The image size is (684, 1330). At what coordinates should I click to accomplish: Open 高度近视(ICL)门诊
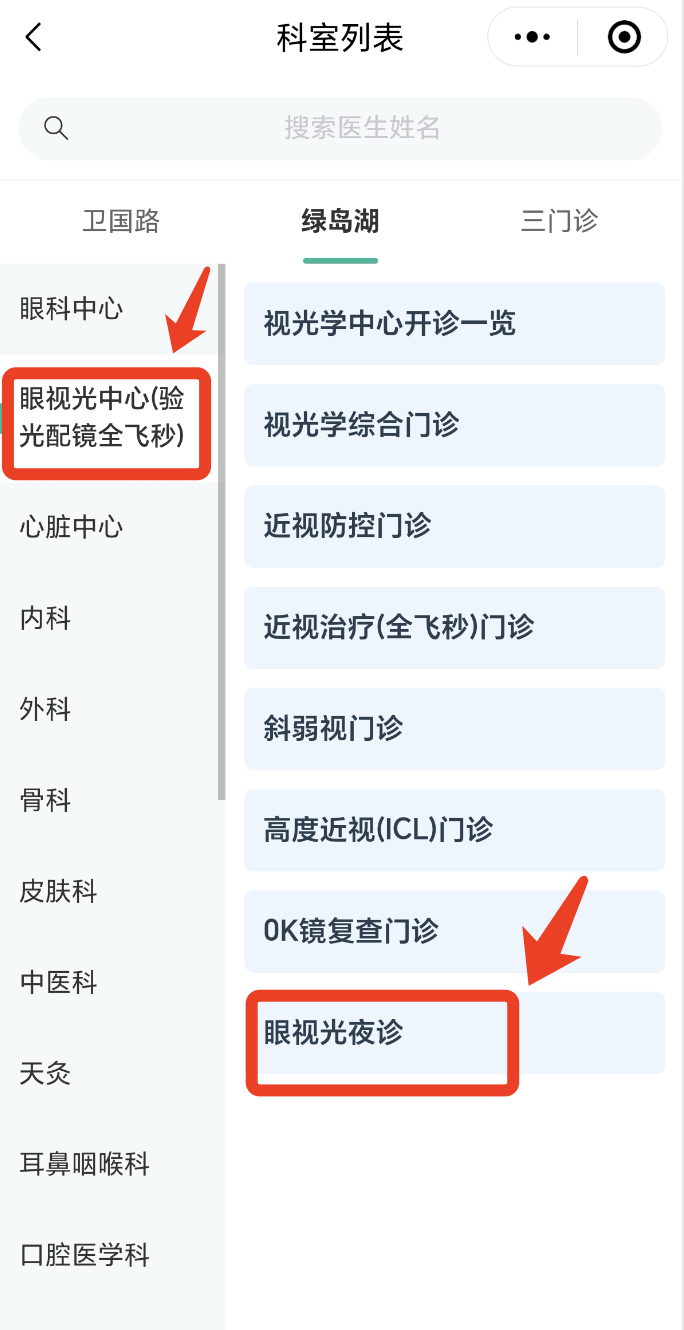(x=454, y=830)
